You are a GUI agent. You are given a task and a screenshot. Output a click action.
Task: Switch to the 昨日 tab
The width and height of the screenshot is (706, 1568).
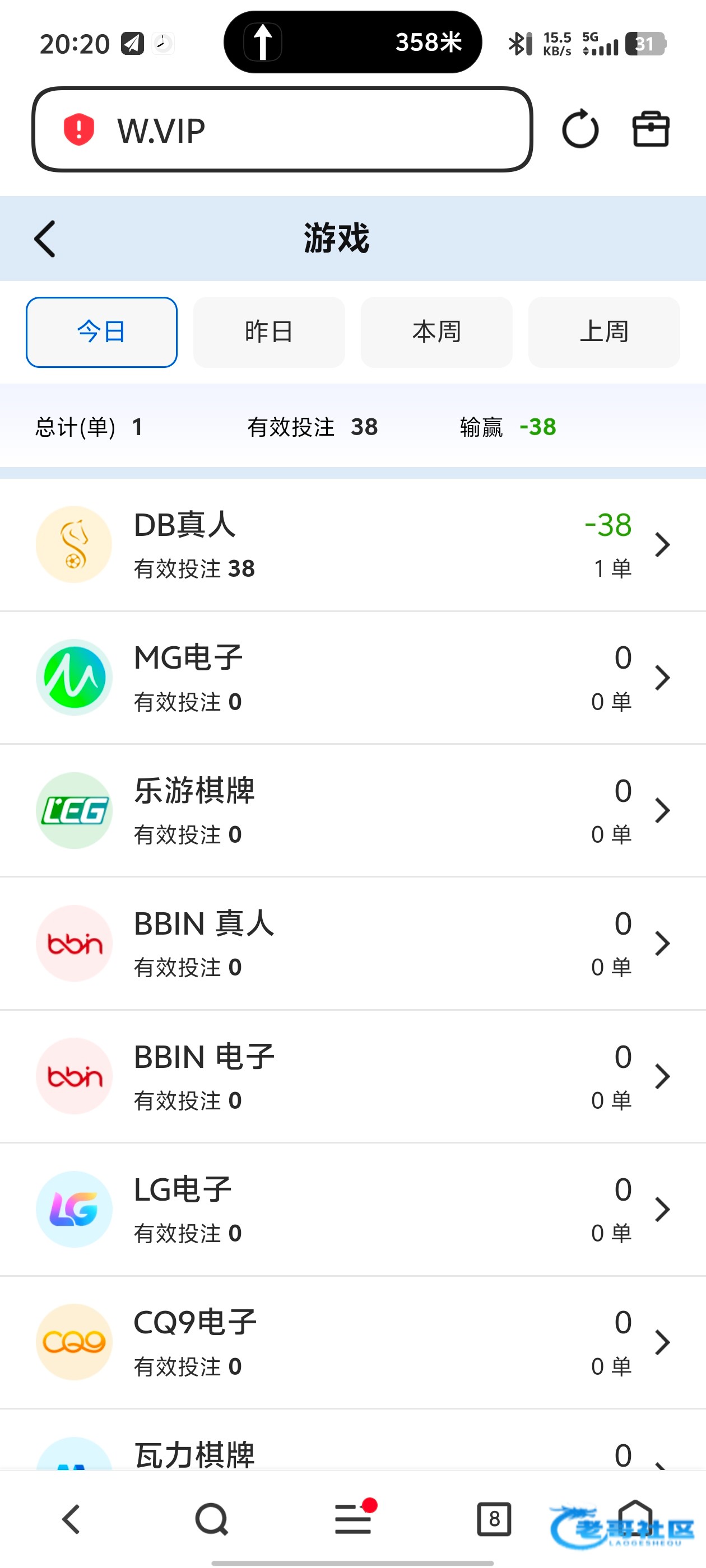[268, 332]
